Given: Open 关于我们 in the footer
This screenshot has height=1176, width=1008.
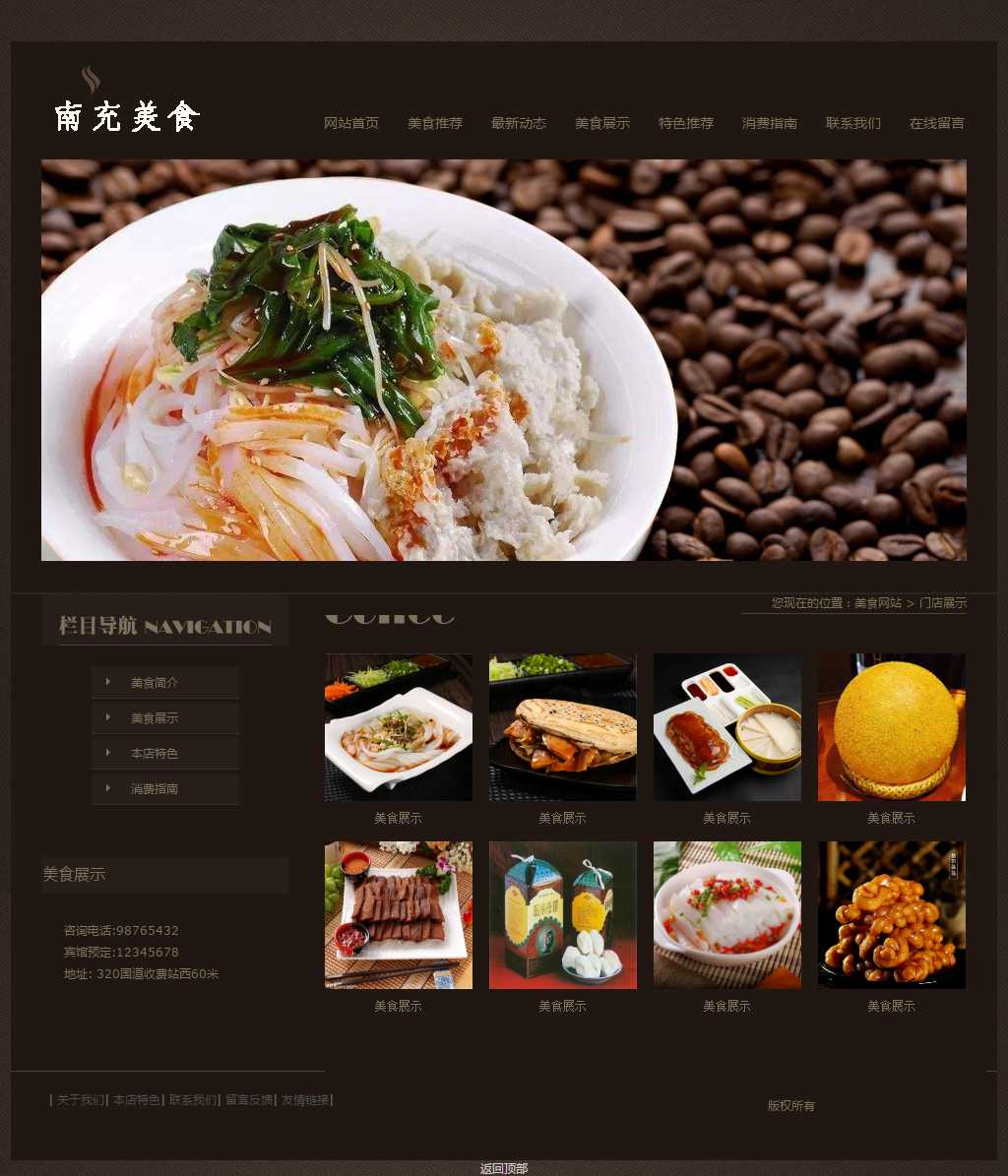Looking at the screenshot, I should point(81,1100).
